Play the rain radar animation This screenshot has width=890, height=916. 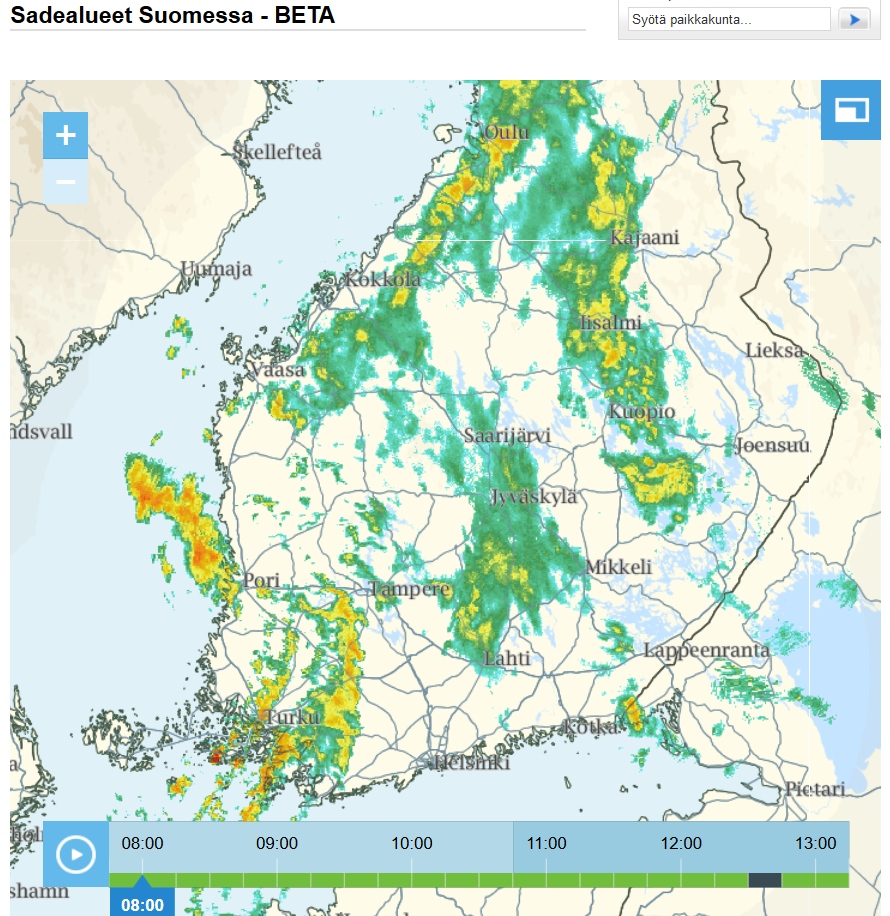[76, 854]
